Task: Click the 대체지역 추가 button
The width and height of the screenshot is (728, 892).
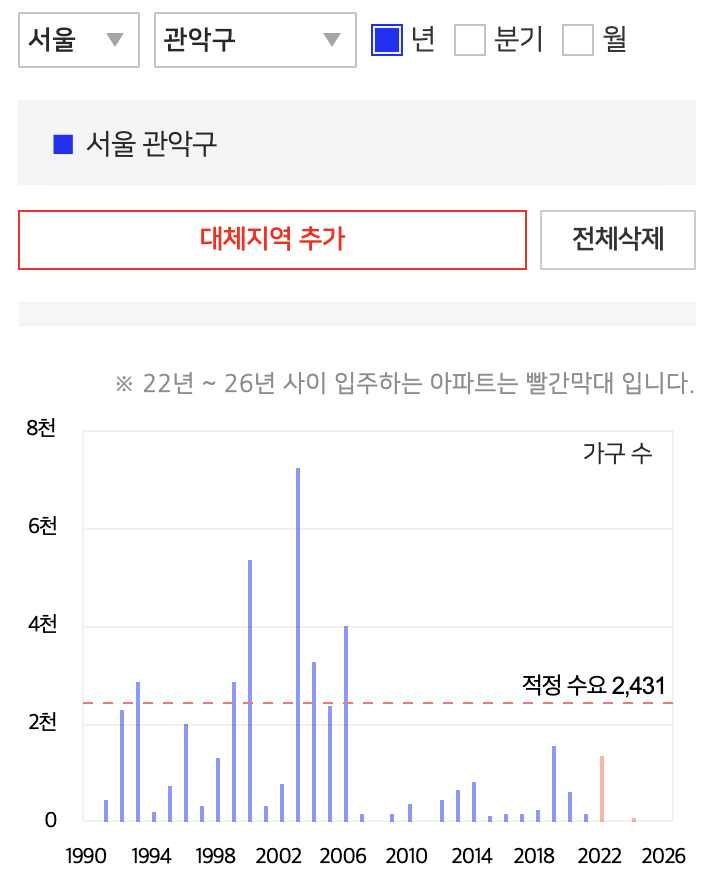Action: click(272, 240)
